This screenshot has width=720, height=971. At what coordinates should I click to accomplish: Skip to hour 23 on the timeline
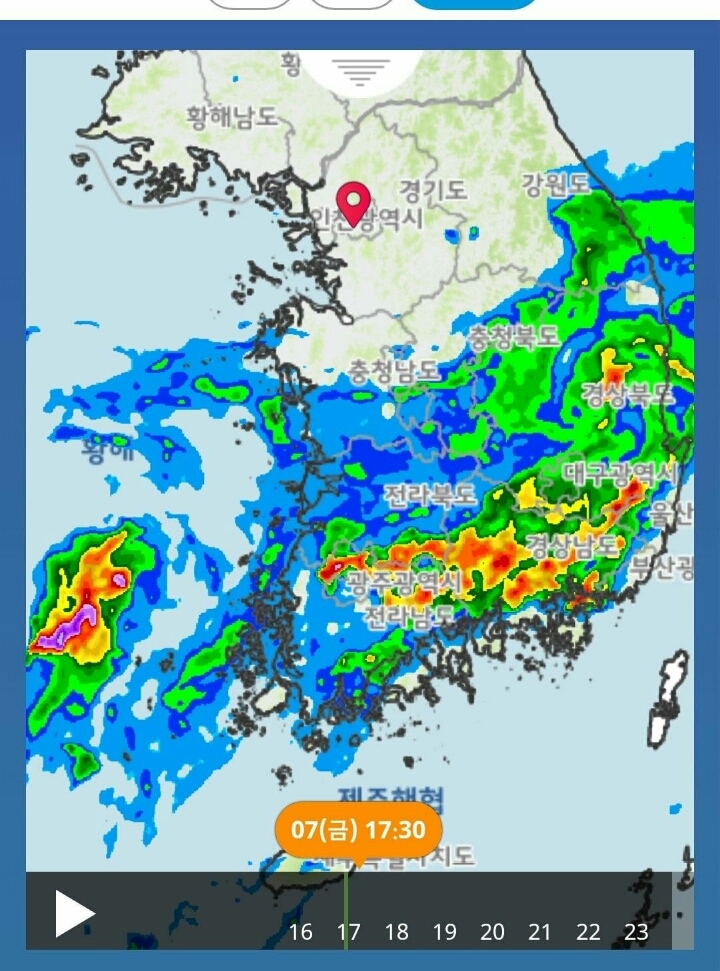tap(636, 932)
